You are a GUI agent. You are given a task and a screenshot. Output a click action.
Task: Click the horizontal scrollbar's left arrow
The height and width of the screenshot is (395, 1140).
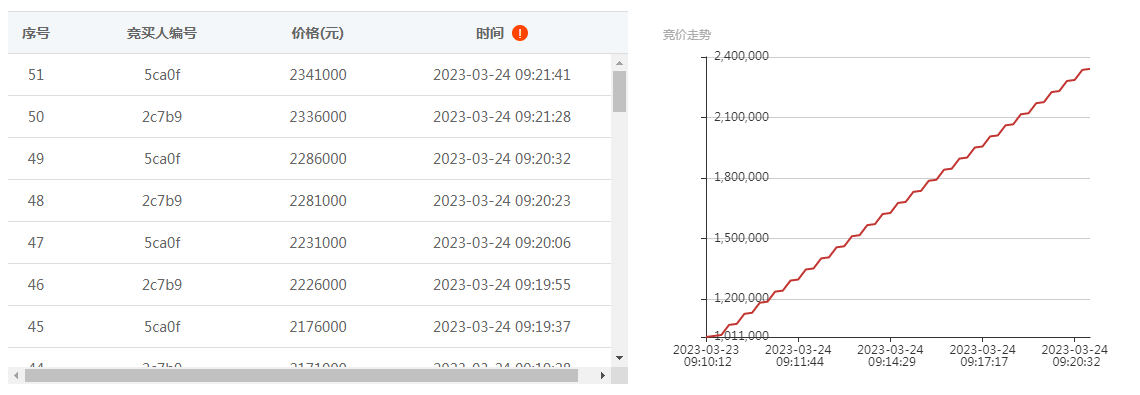[x=16, y=375]
